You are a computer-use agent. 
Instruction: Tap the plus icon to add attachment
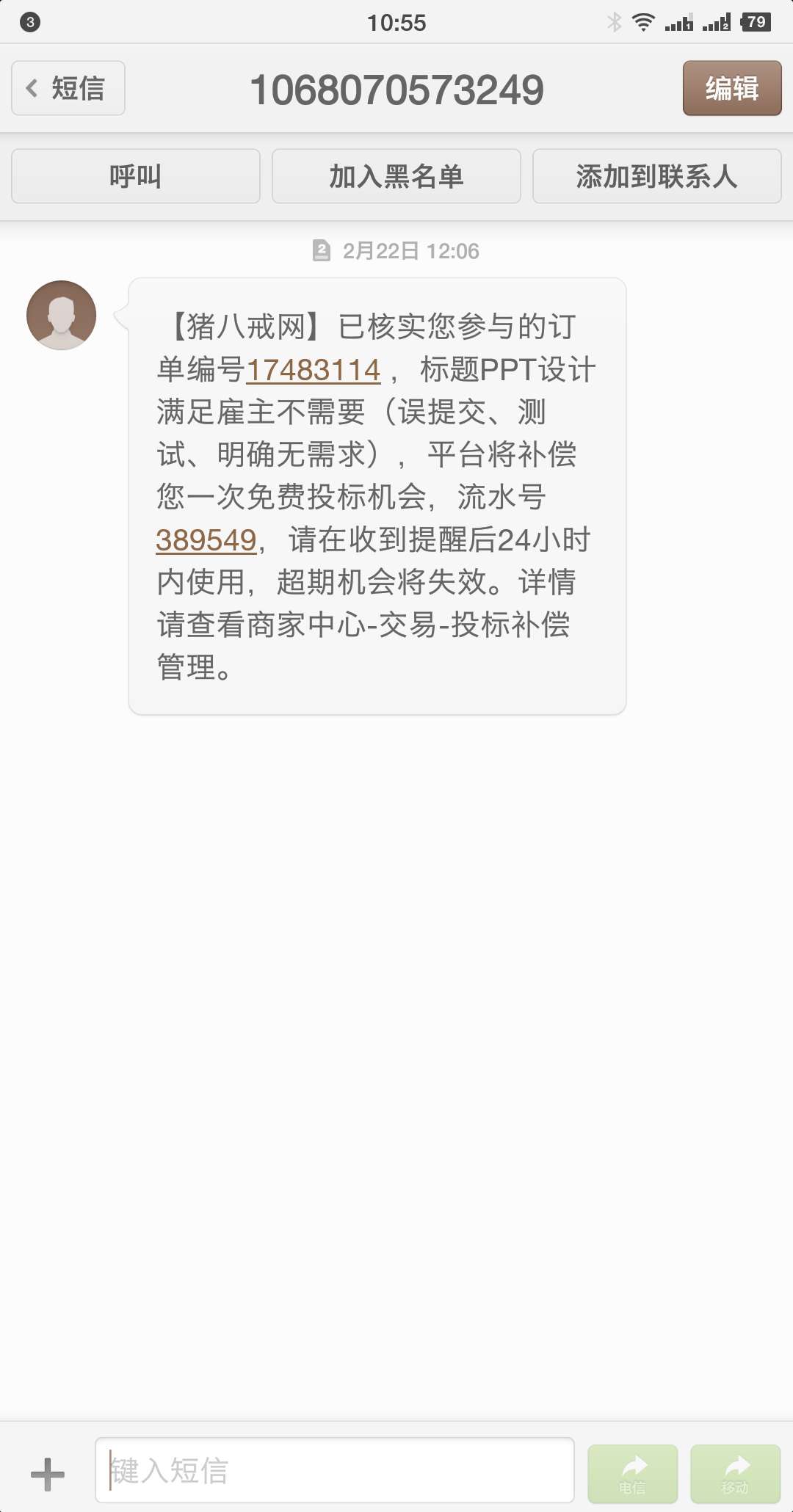click(x=46, y=1470)
